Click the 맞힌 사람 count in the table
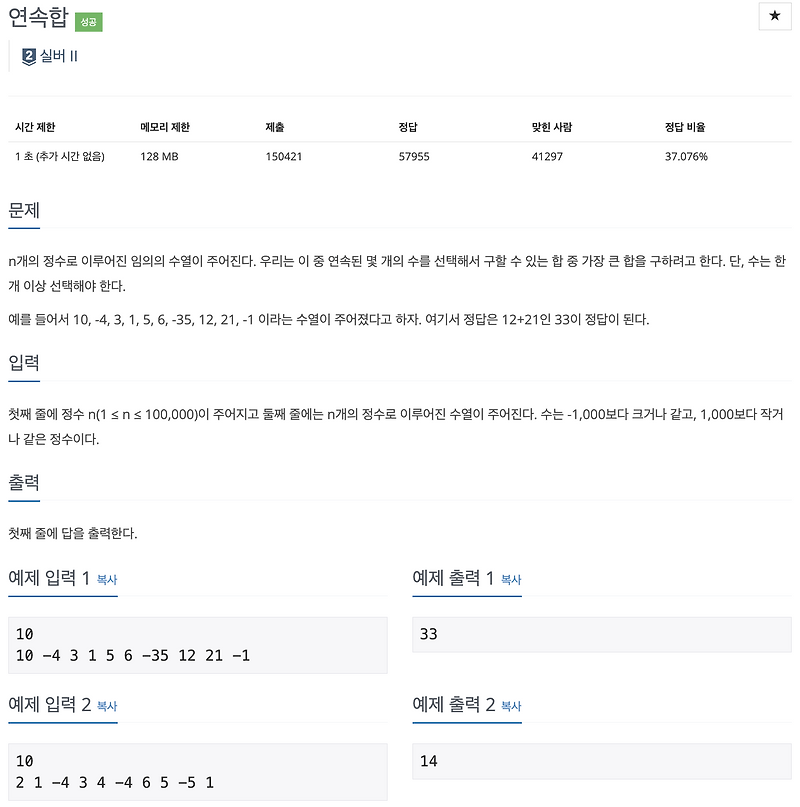This screenshot has width=800, height=807. (548, 156)
